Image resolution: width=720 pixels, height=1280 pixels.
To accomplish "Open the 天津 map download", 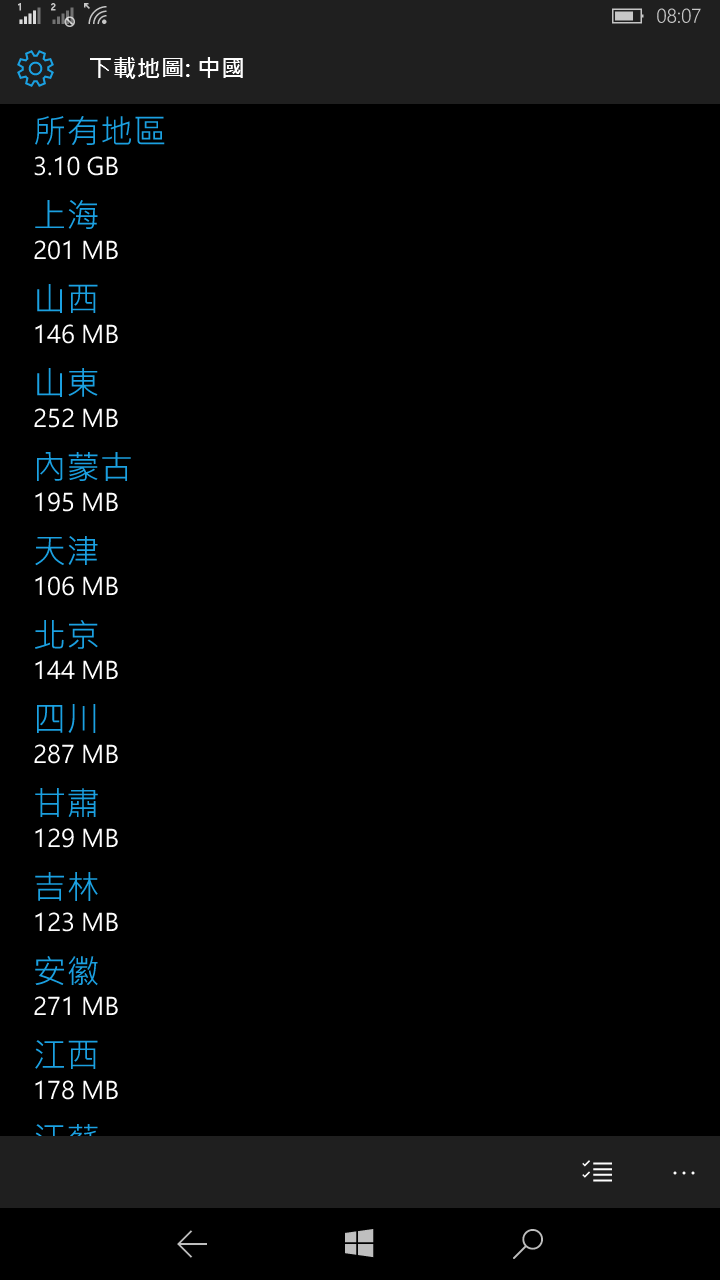I will tap(360, 566).
